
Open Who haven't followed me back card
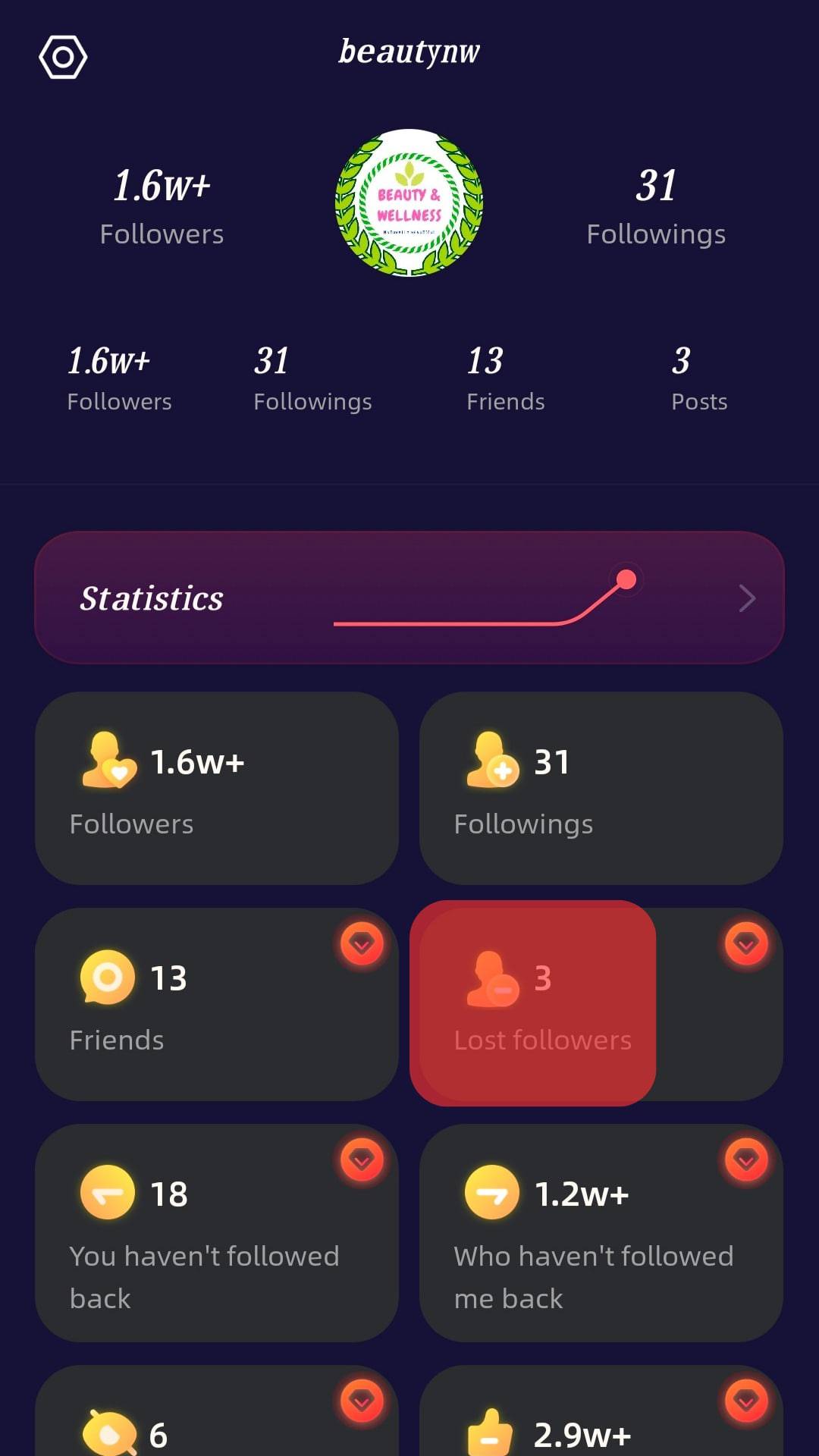tap(601, 1232)
